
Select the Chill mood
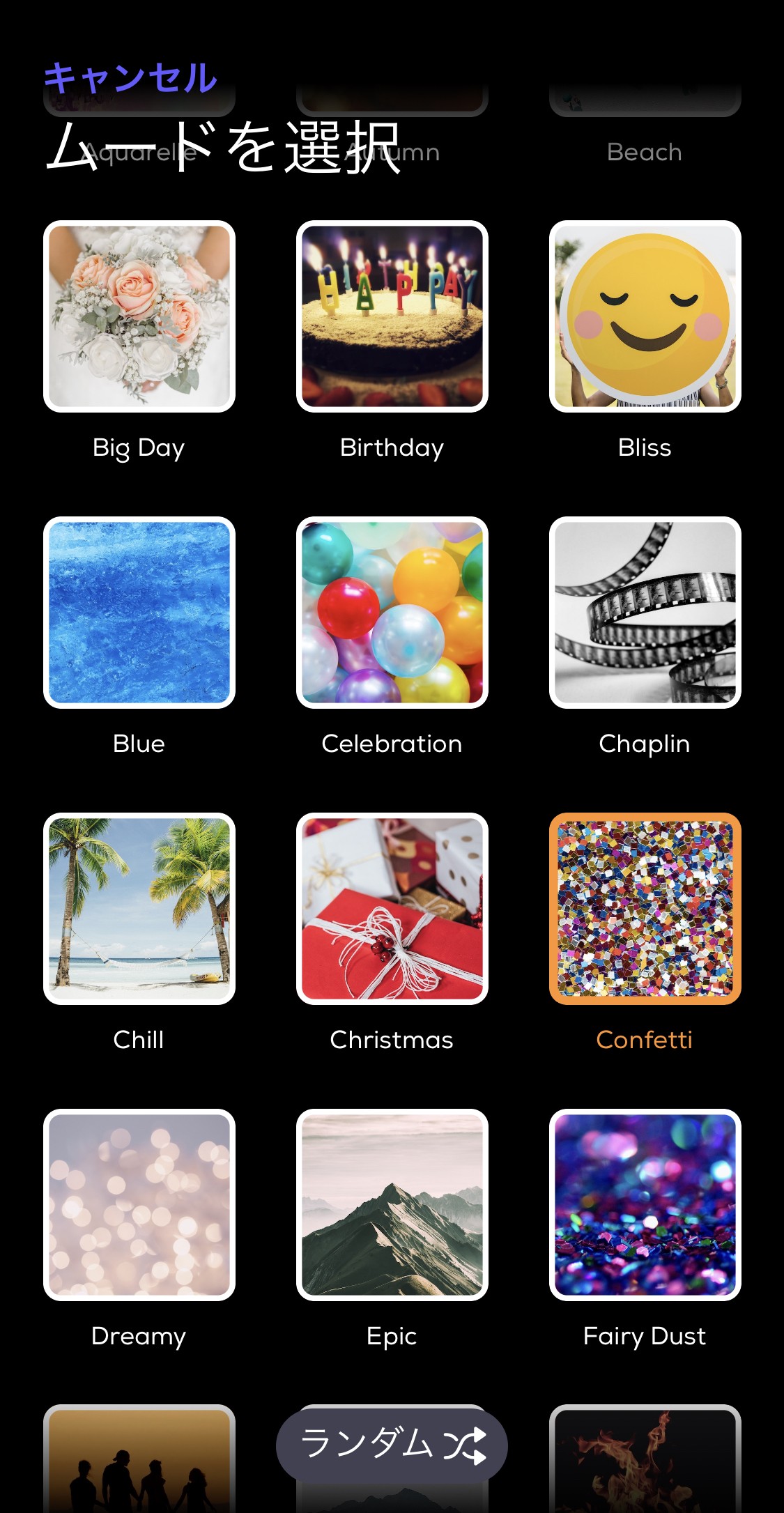tap(139, 909)
